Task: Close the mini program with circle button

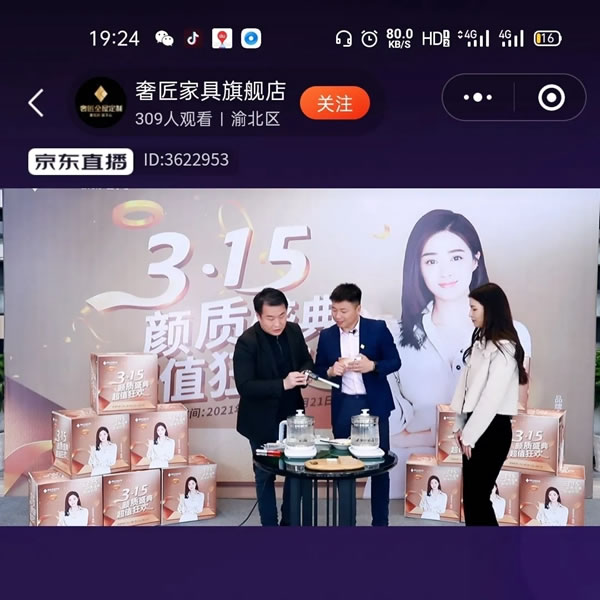Action: point(551,98)
